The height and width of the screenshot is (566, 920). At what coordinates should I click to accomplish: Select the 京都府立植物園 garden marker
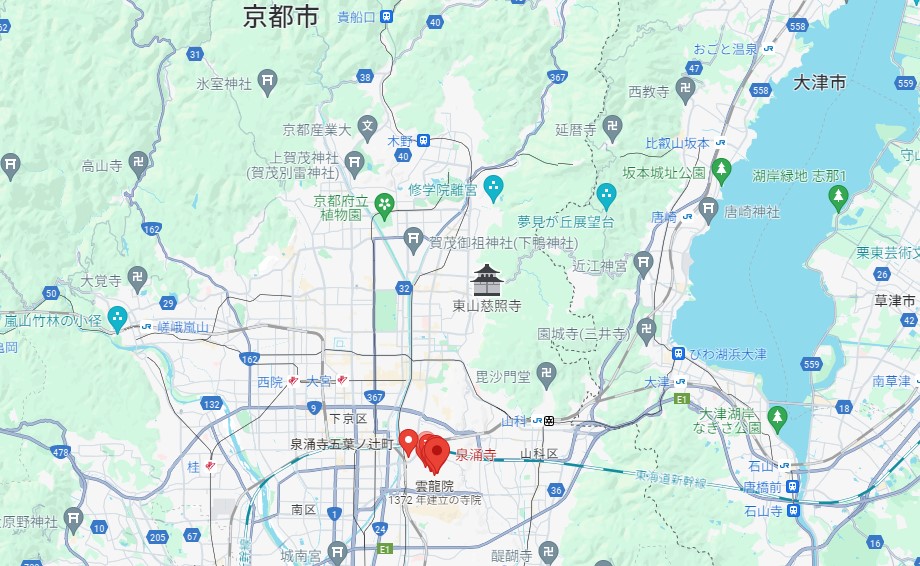click(385, 204)
